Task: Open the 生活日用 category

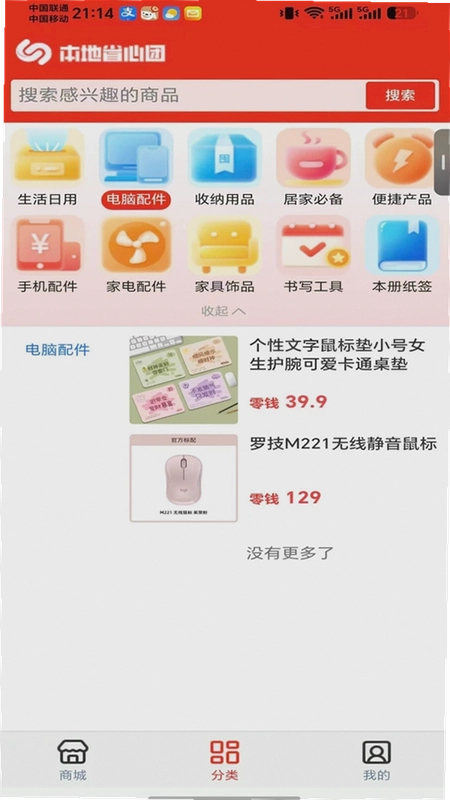Action: 47,167
